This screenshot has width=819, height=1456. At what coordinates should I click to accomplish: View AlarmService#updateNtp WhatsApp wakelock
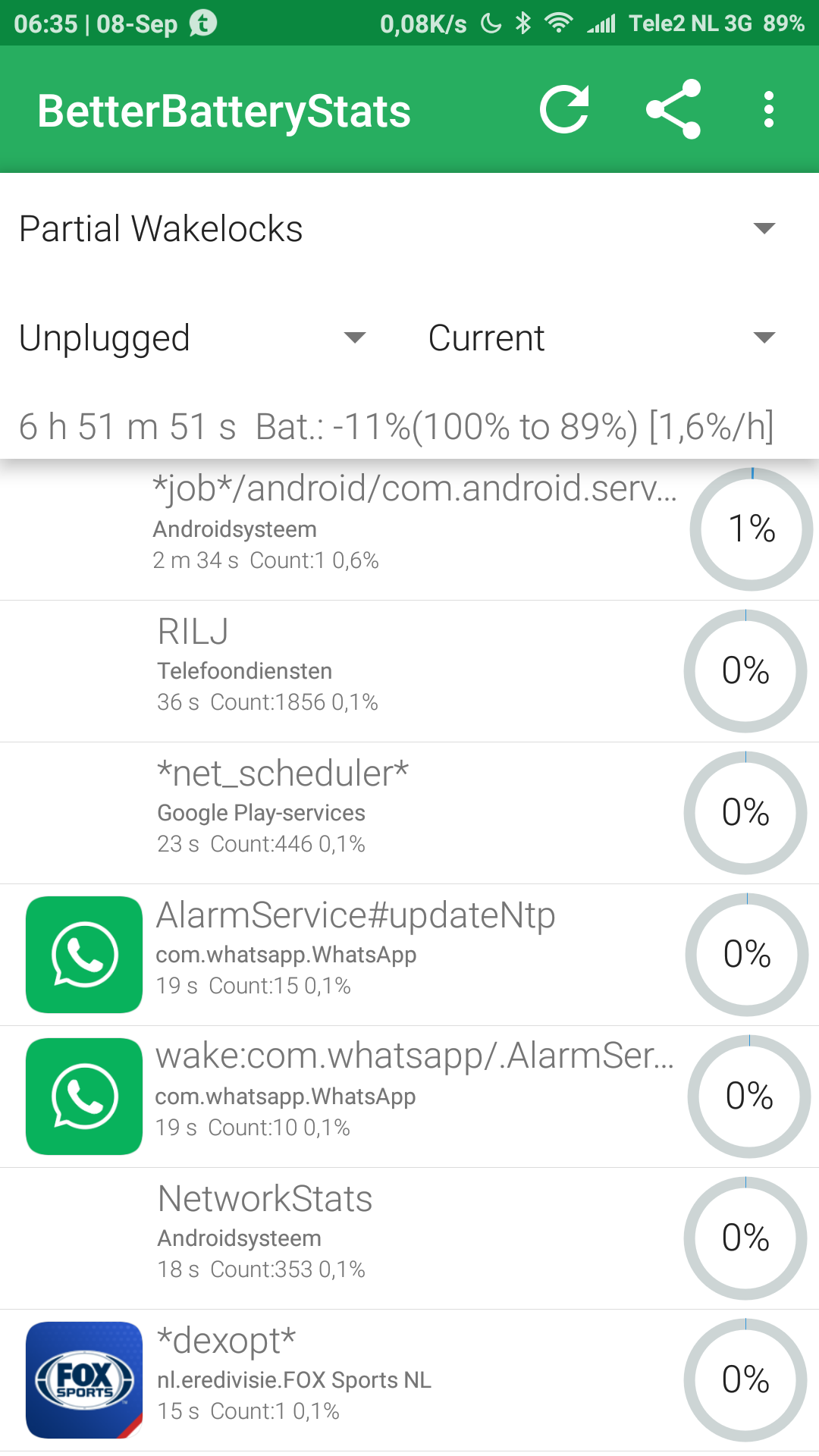(x=409, y=955)
